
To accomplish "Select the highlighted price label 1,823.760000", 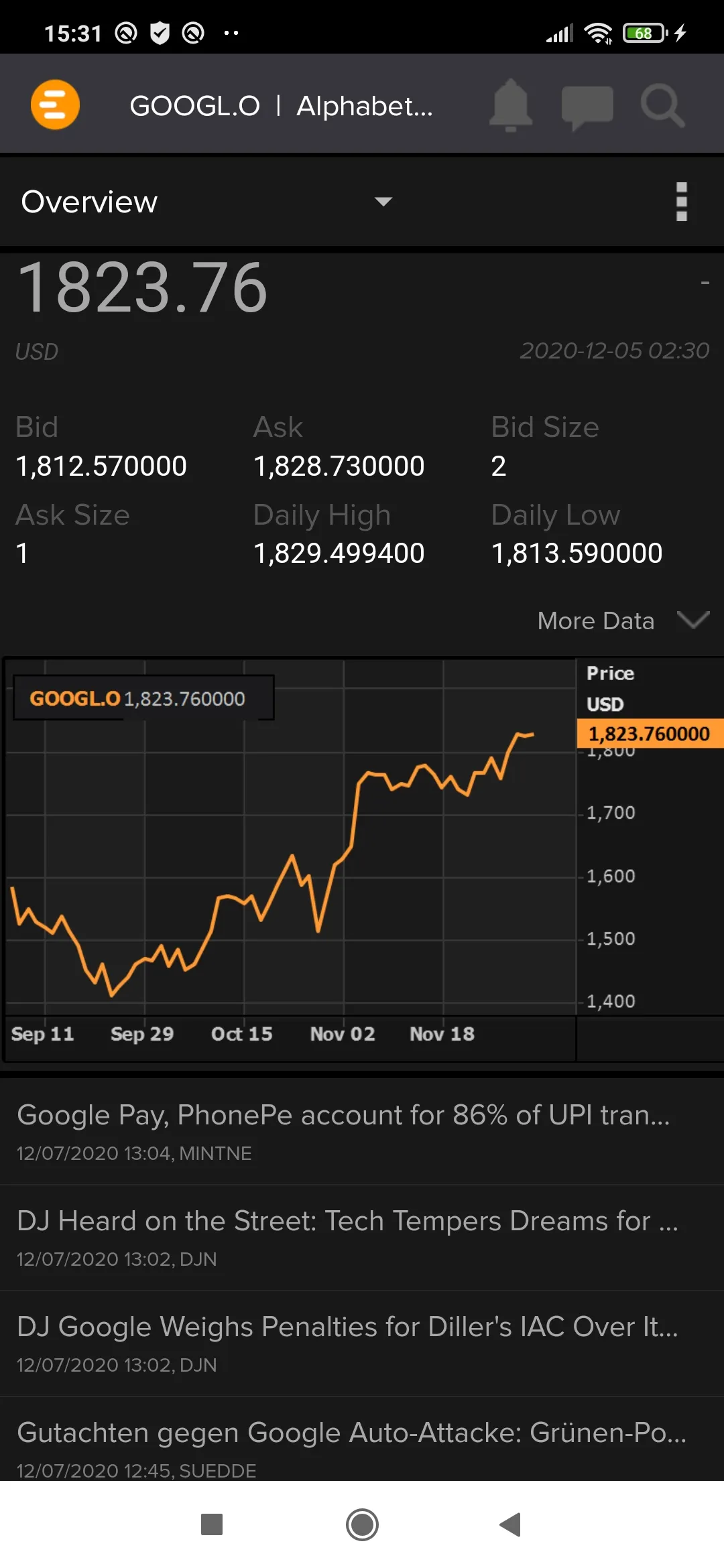I will point(650,733).
